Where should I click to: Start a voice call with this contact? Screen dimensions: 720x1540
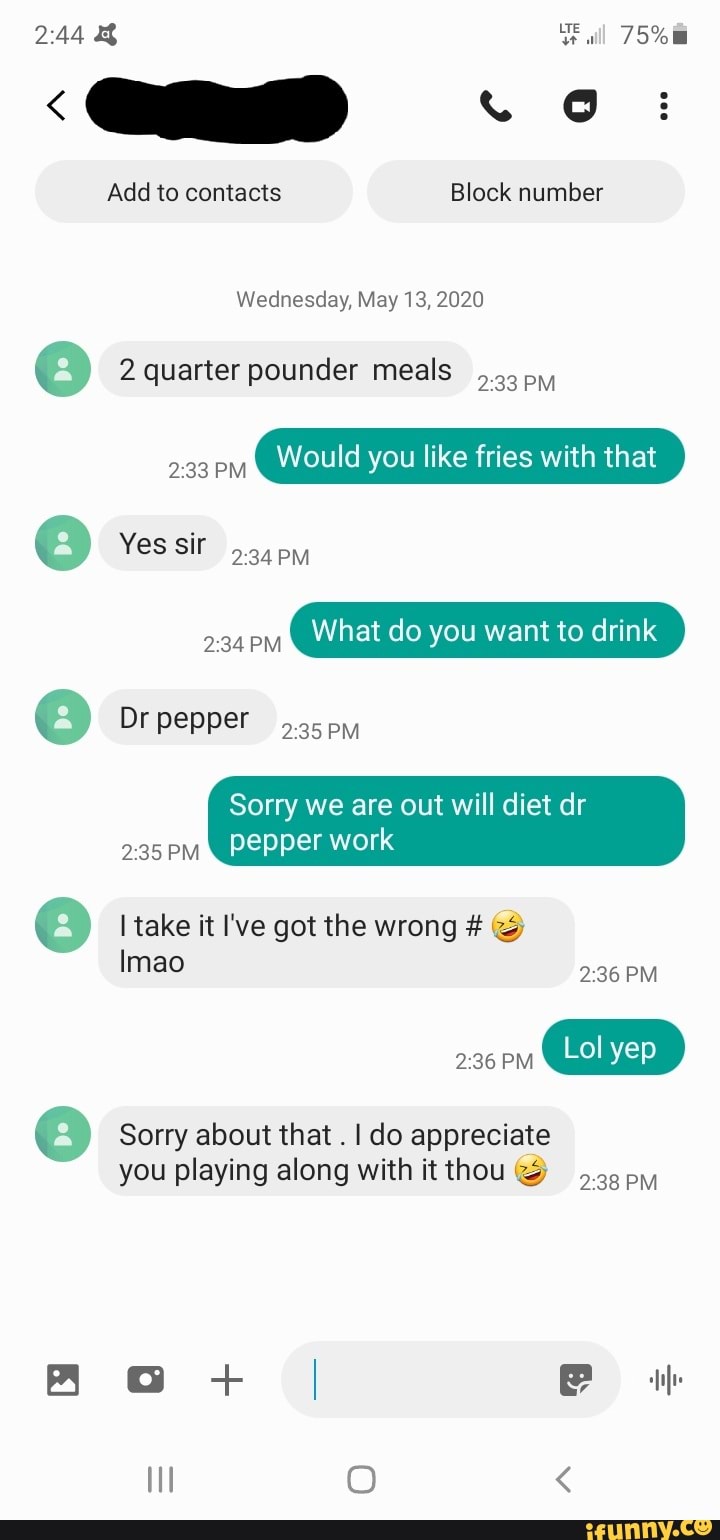point(497,106)
